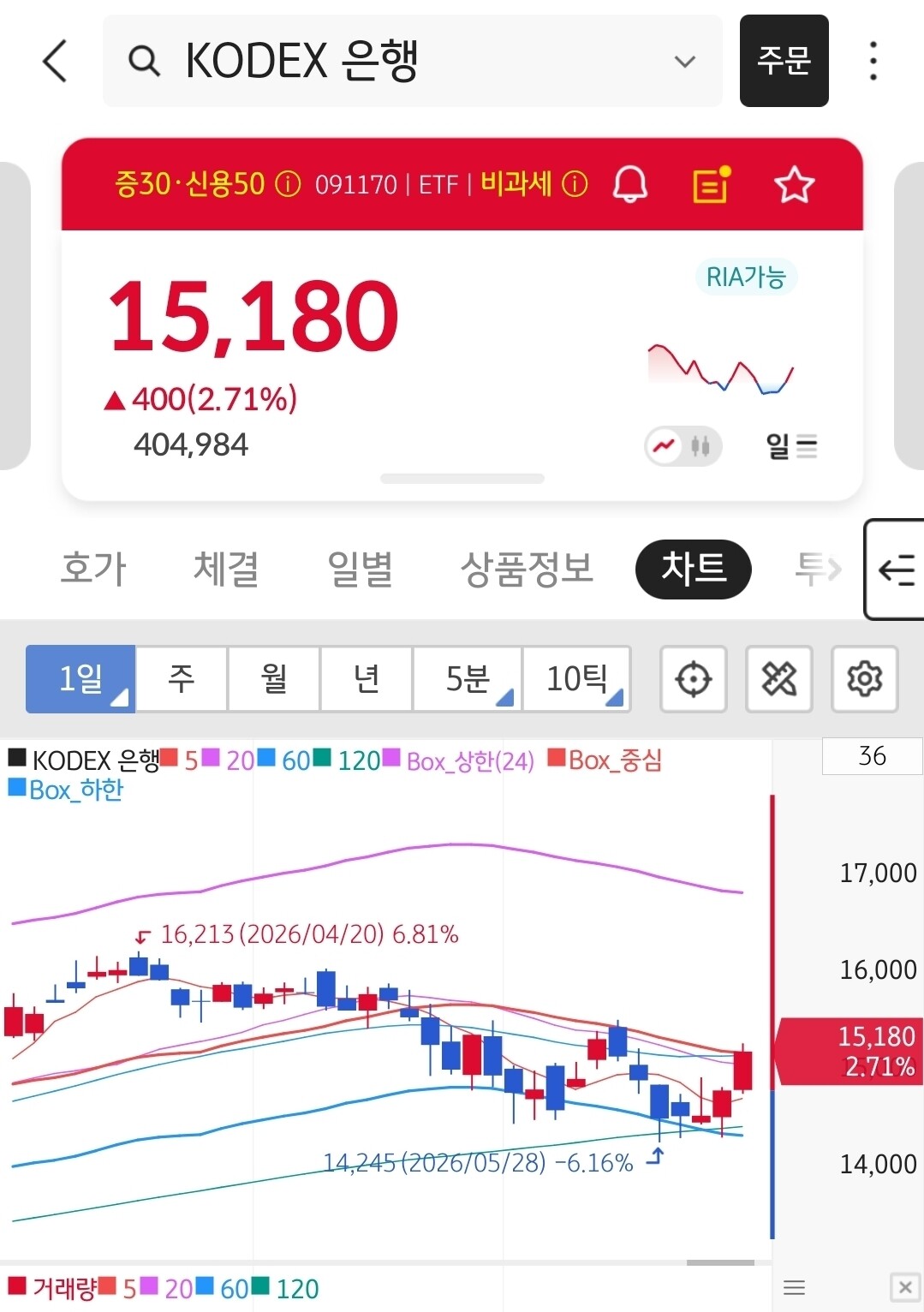924x1312 pixels.
Task: Select the 월 monthly chart interval
Action: (x=274, y=679)
